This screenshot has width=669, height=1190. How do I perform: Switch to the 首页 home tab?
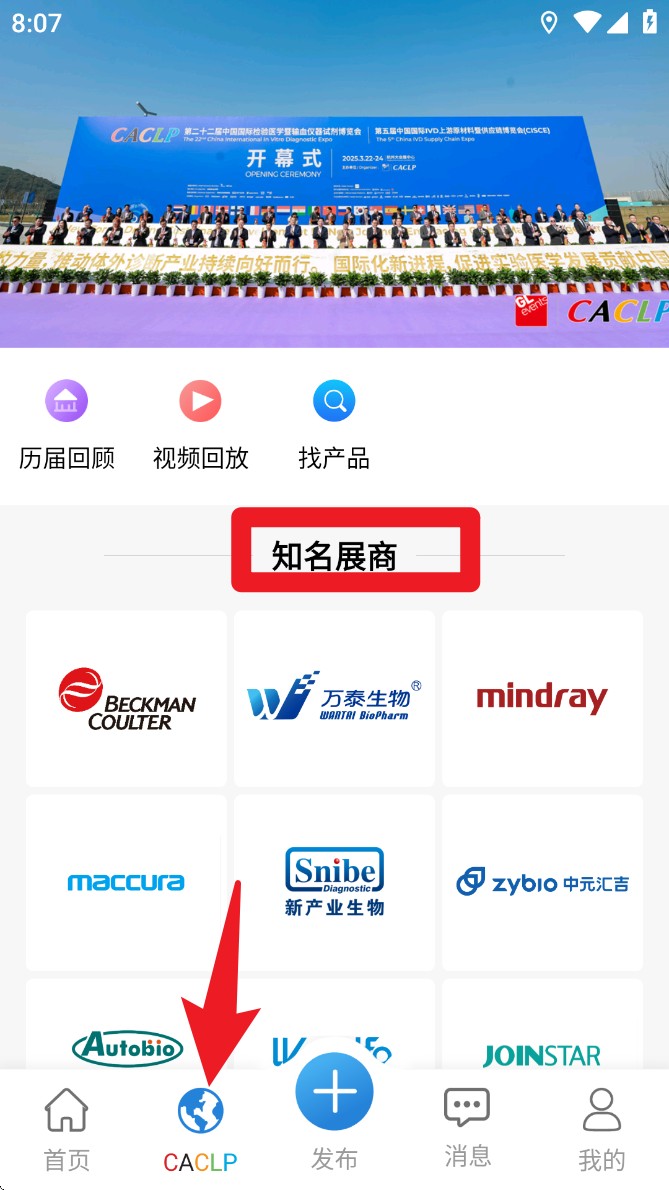tap(66, 1130)
